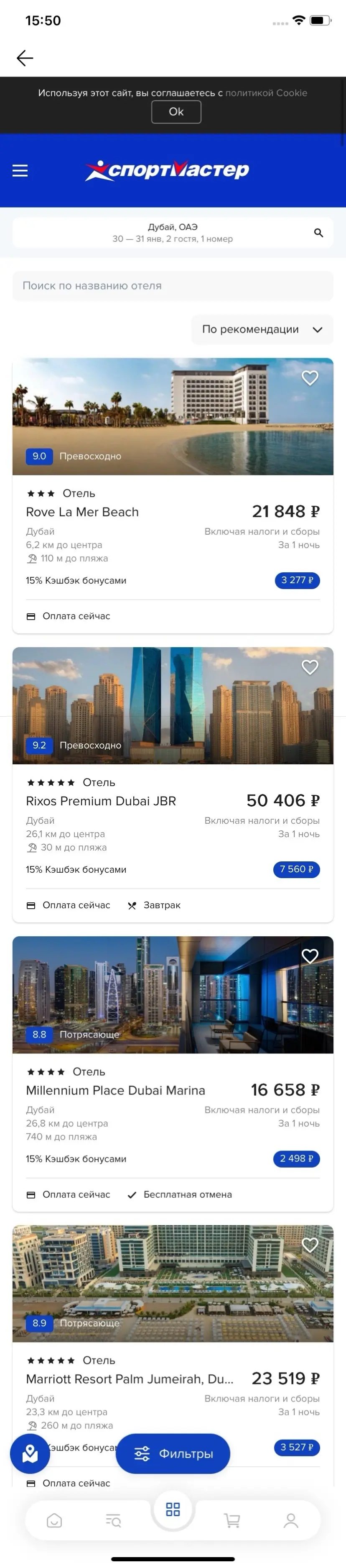Expand the sorting dropdown "По рекомендации"
The width and height of the screenshot is (346, 1568).
(262, 329)
